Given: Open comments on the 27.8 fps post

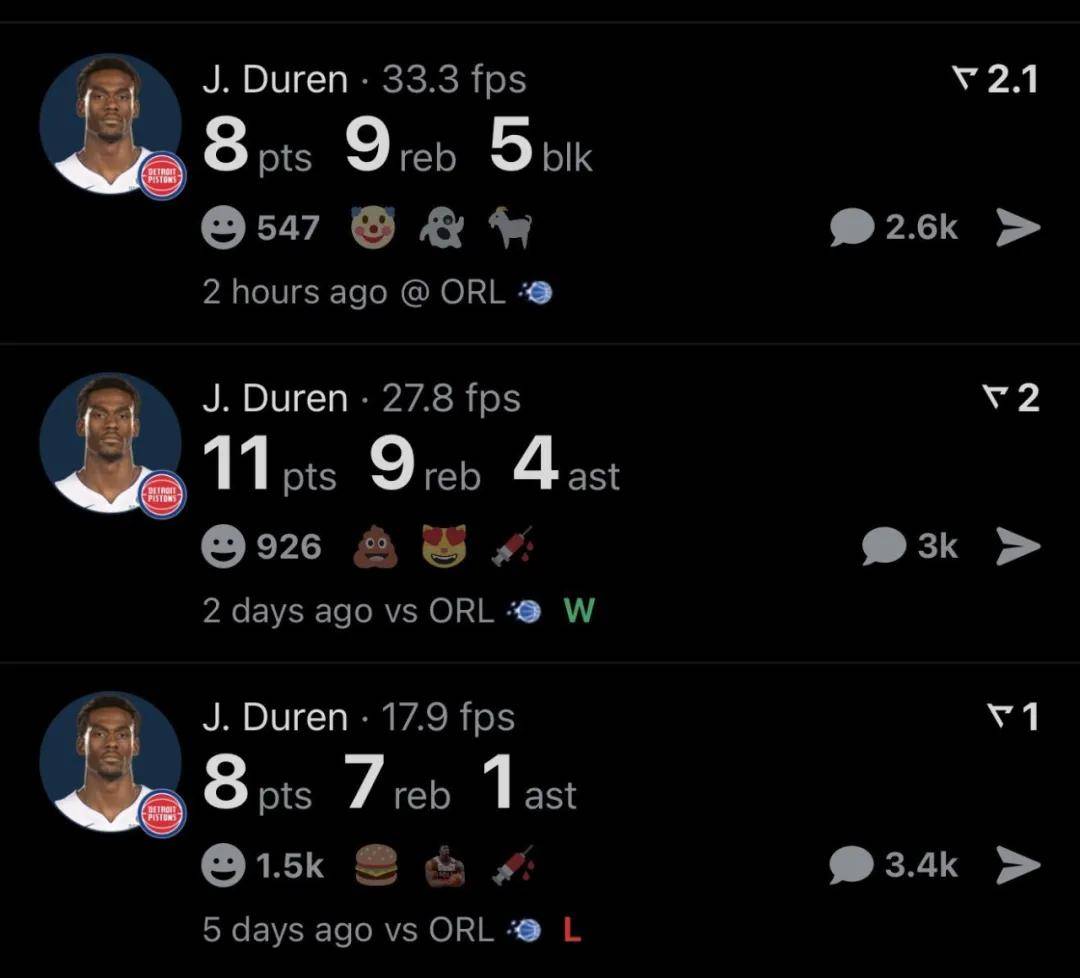Looking at the screenshot, I should pyautogui.click(x=909, y=546).
